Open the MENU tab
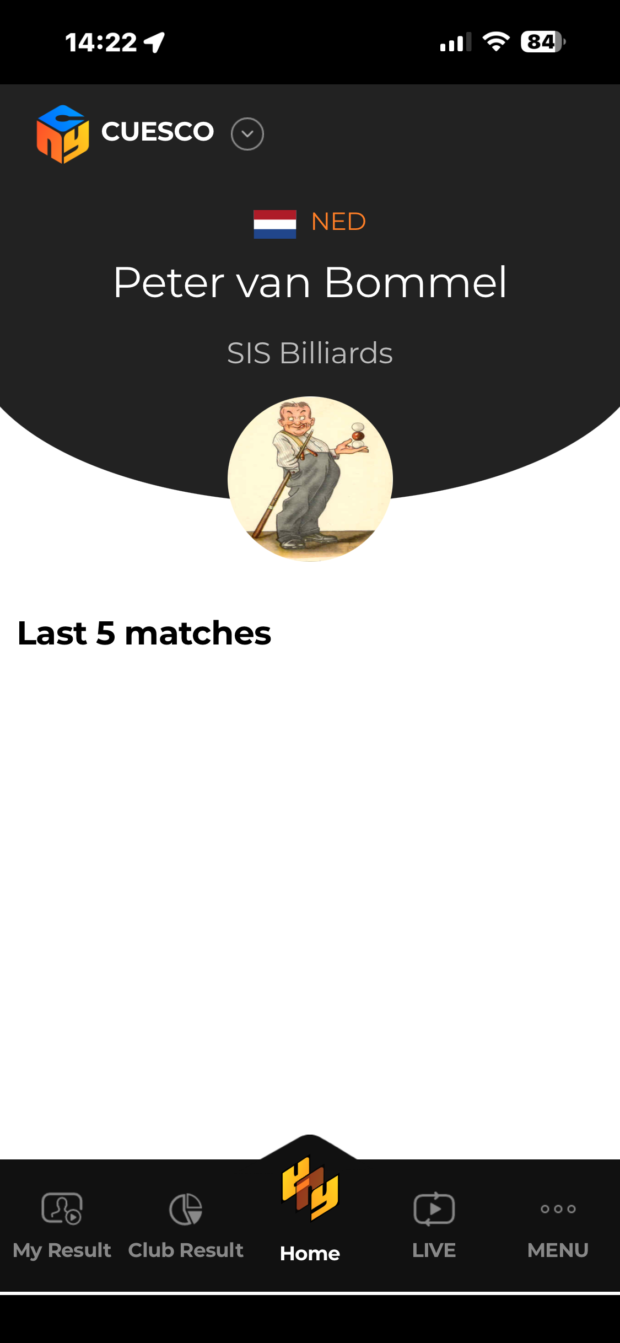The width and height of the screenshot is (620, 1343). [558, 1225]
